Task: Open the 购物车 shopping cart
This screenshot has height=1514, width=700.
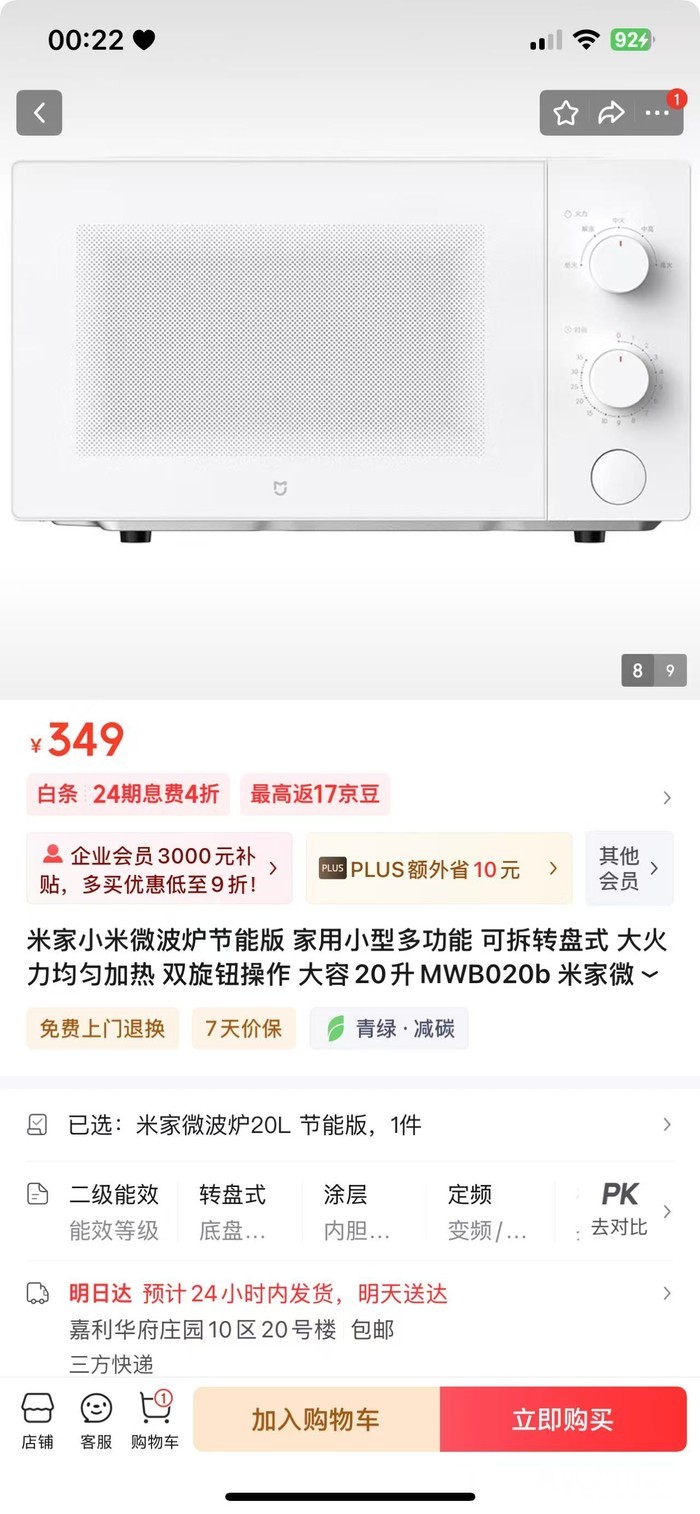Action: pos(155,1420)
